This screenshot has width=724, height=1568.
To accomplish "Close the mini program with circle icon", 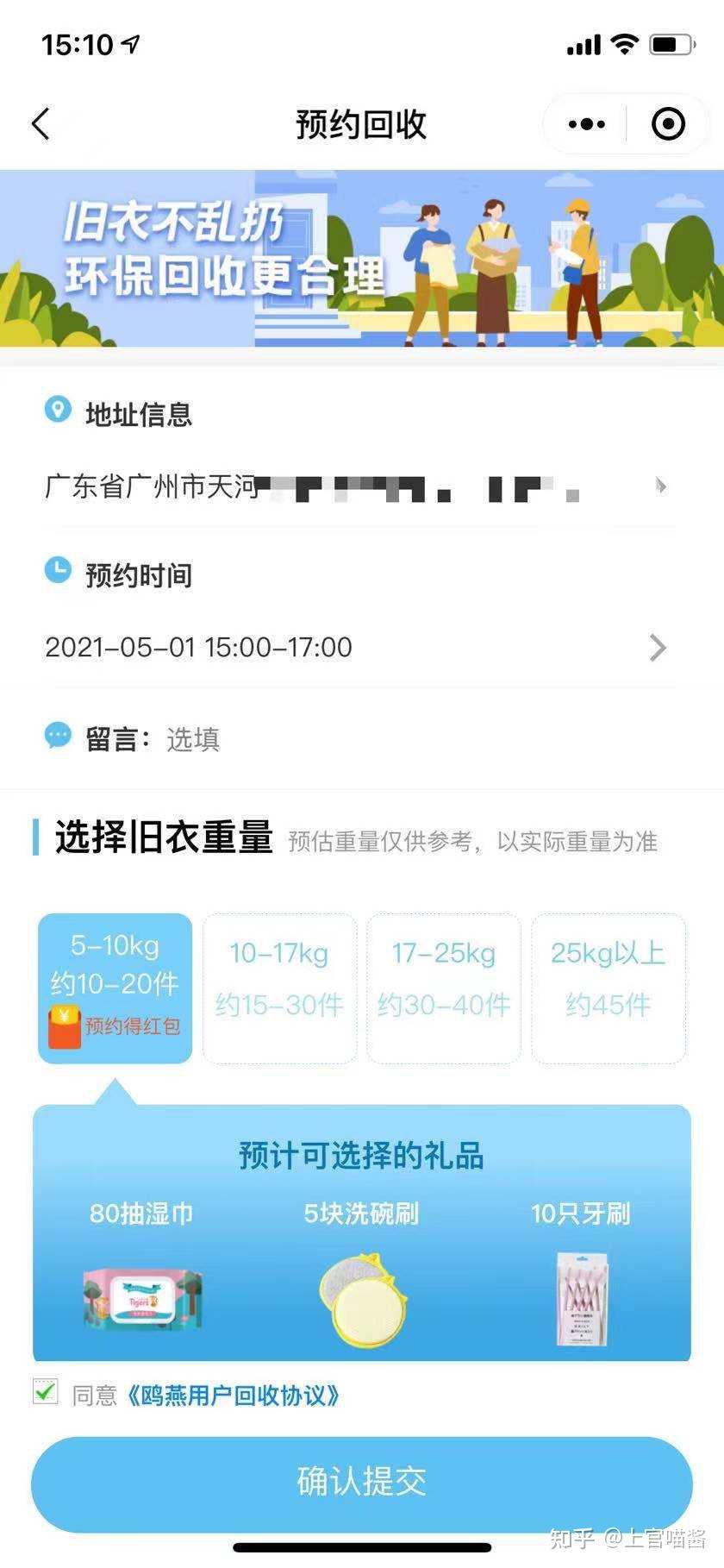I will 668,124.
